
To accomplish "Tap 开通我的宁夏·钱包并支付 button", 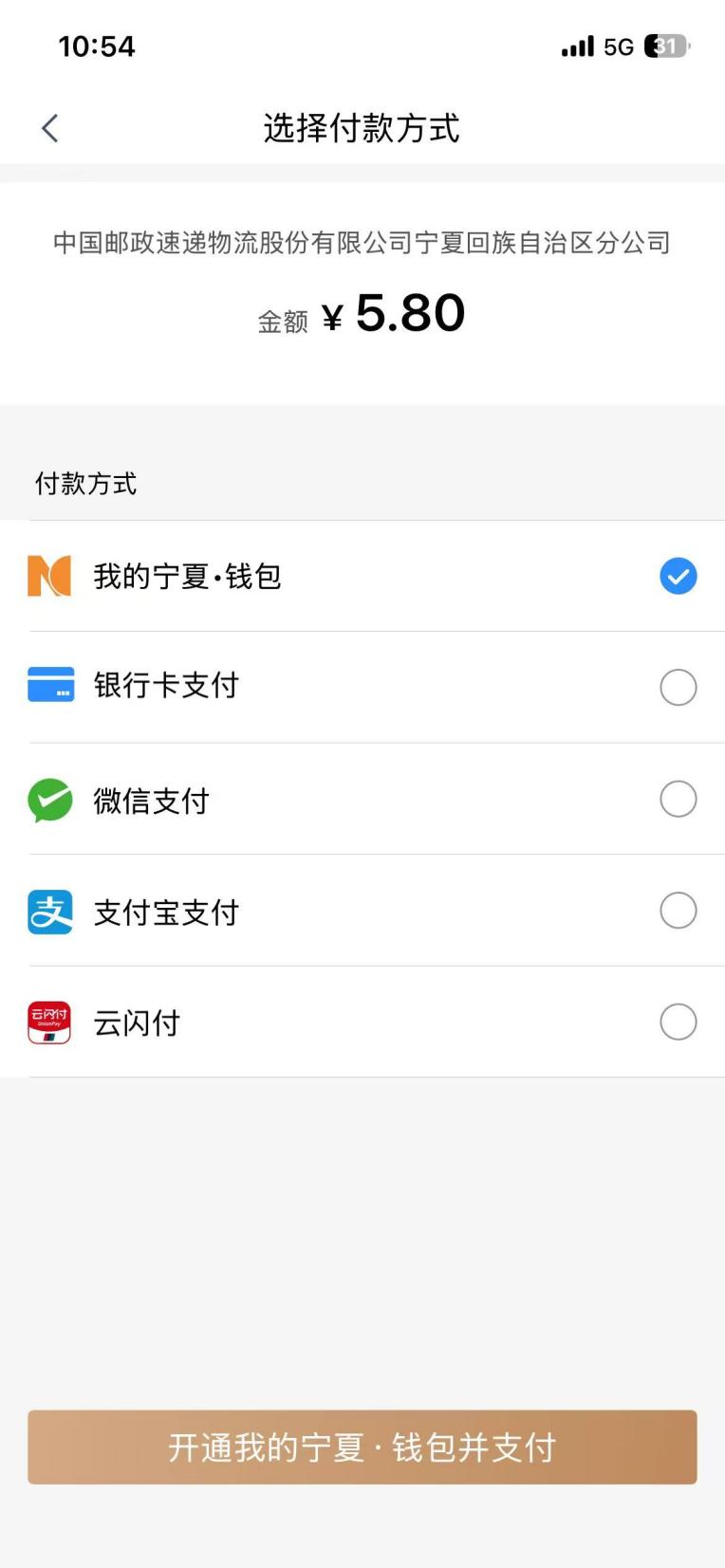I will pyautogui.click(x=362, y=1447).
